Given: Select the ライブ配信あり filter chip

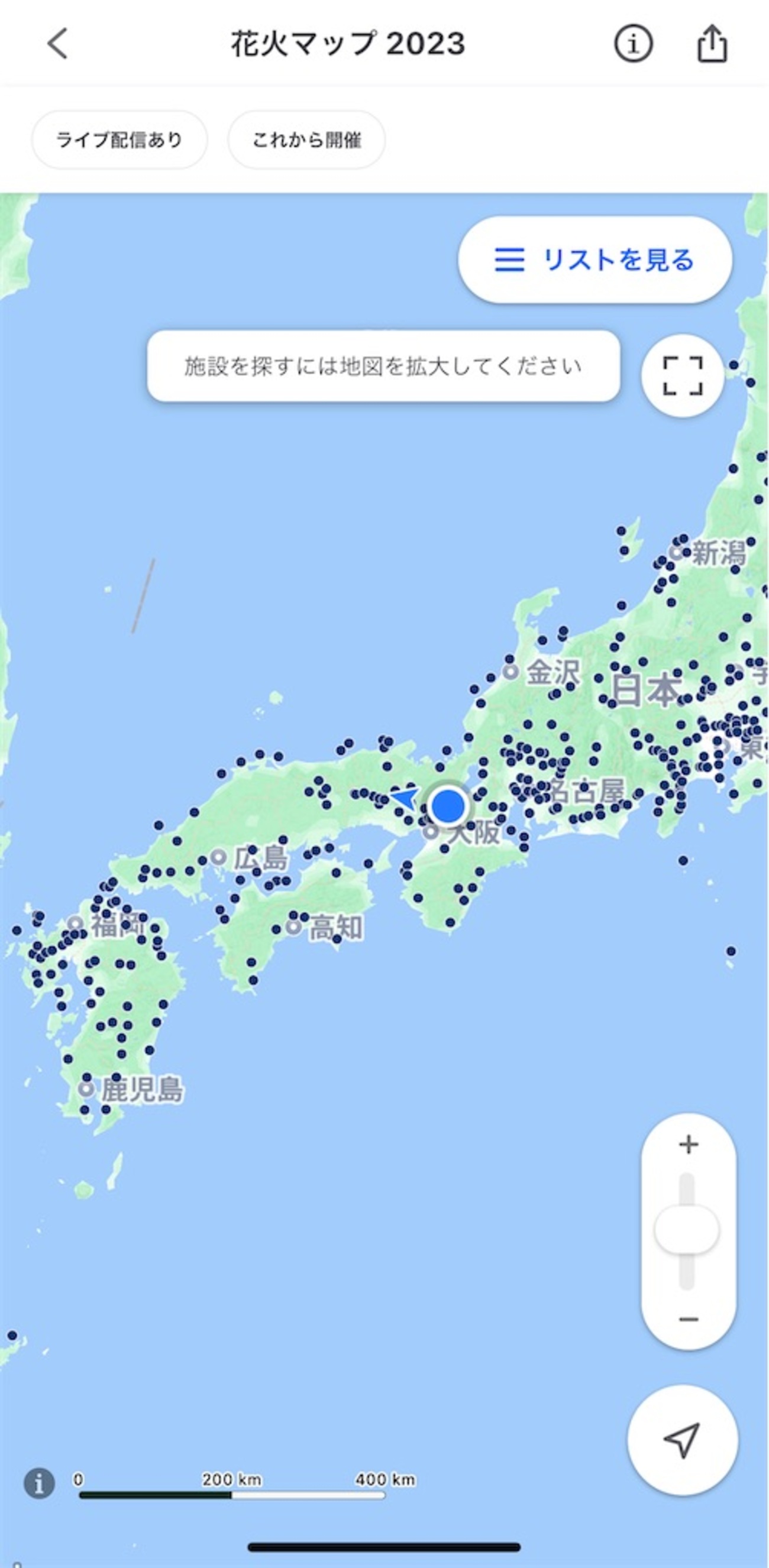Looking at the screenshot, I should pyautogui.click(x=119, y=140).
